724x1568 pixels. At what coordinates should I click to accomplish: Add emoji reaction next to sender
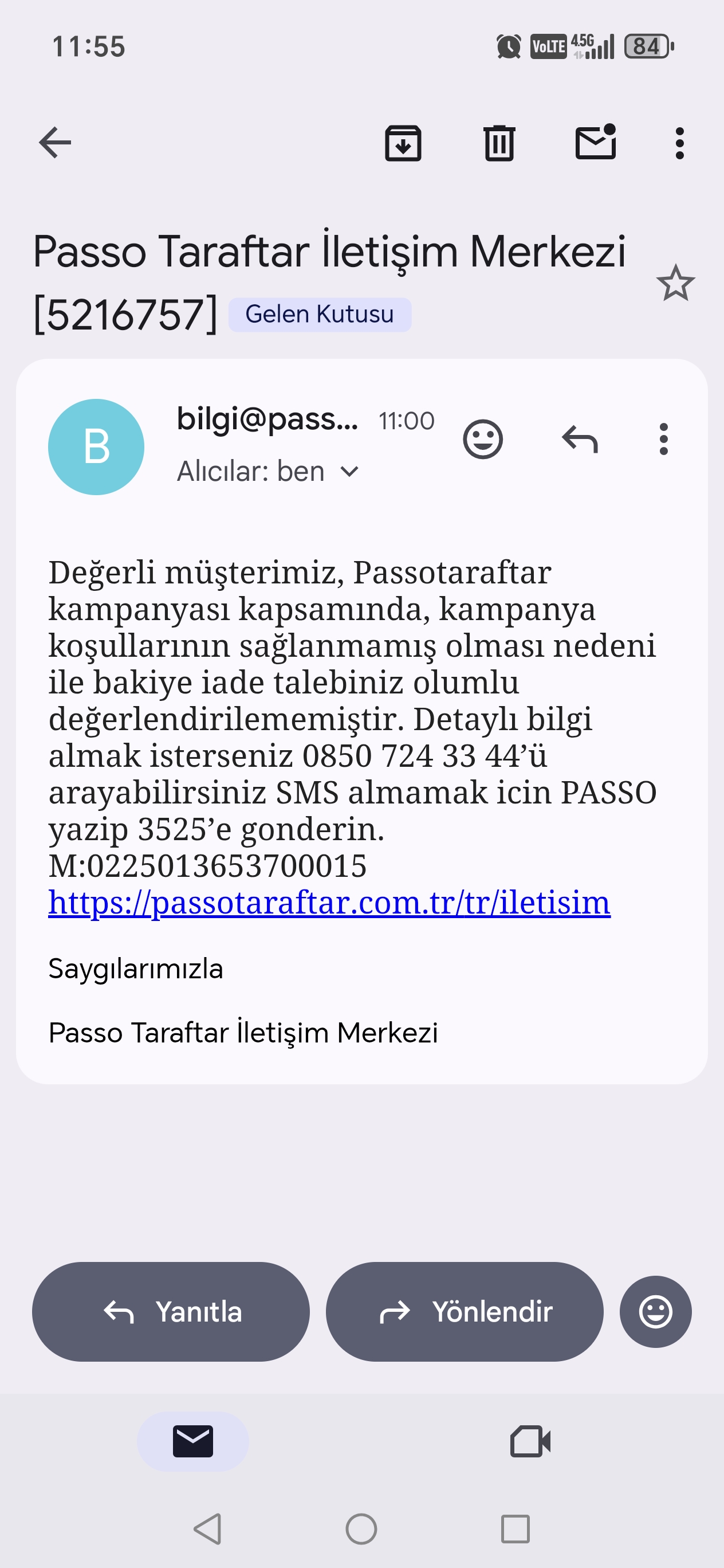point(482,439)
